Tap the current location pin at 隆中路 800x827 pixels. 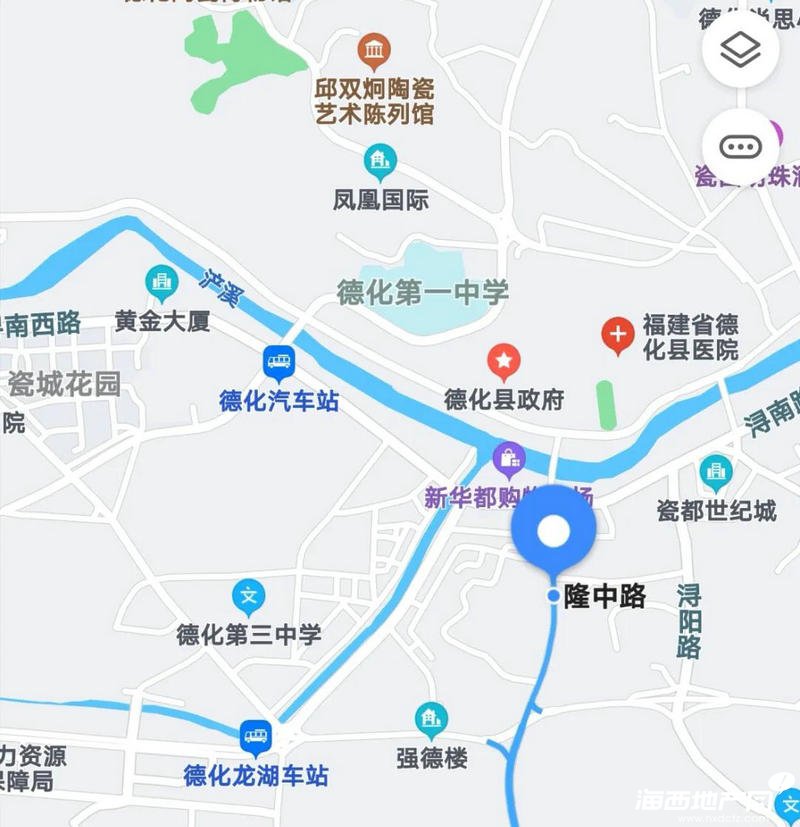pos(553,533)
